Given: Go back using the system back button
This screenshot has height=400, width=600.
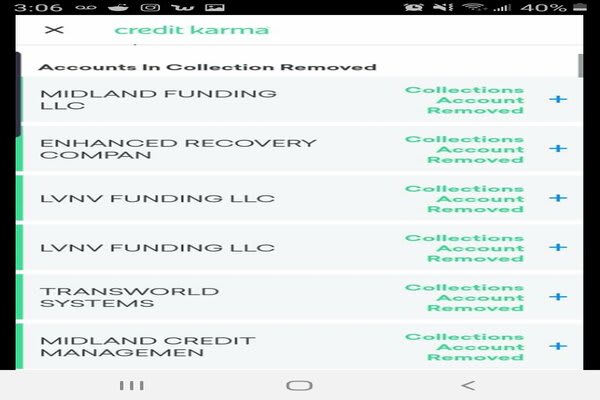Looking at the screenshot, I should point(468,385).
